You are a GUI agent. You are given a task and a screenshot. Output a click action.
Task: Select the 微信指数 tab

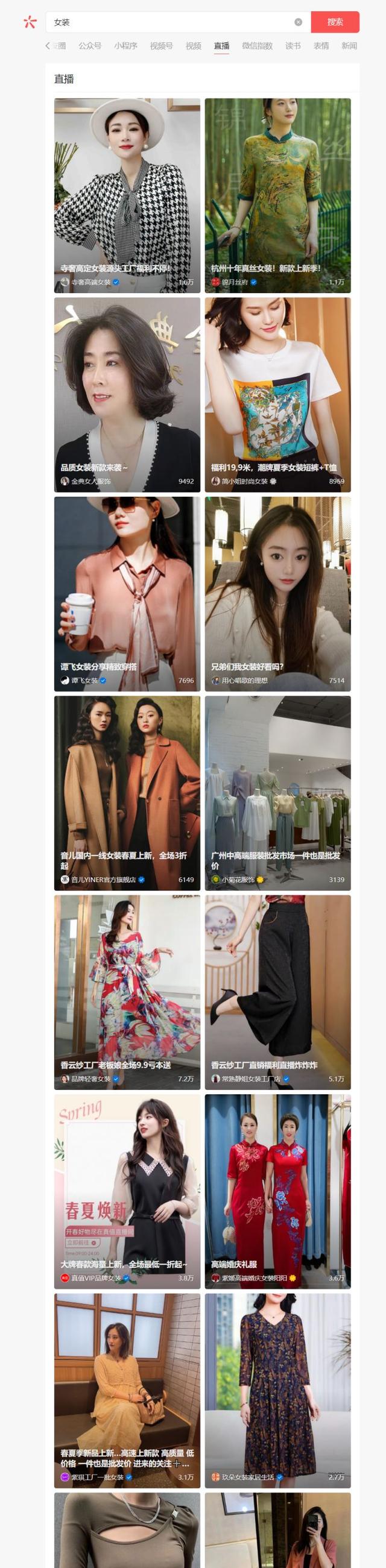click(257, 46)
